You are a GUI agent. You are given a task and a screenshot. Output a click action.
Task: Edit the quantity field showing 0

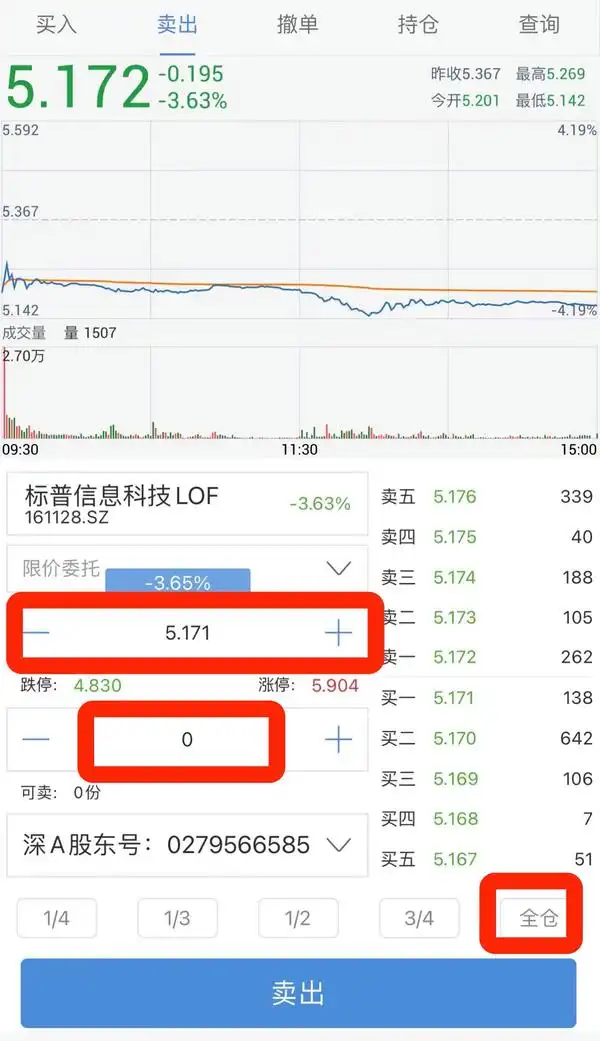187,739
